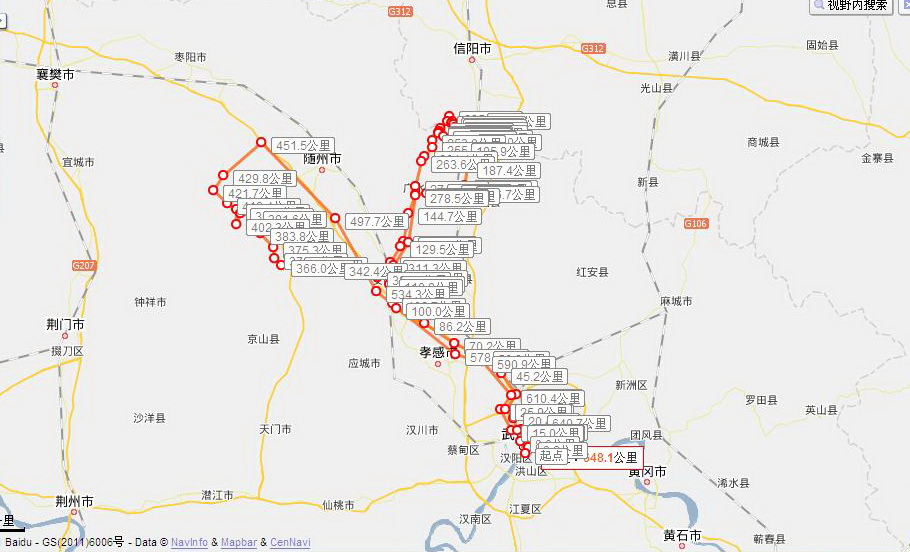Open the Mapbar data link
910x552 pixels.
(238, 542)
